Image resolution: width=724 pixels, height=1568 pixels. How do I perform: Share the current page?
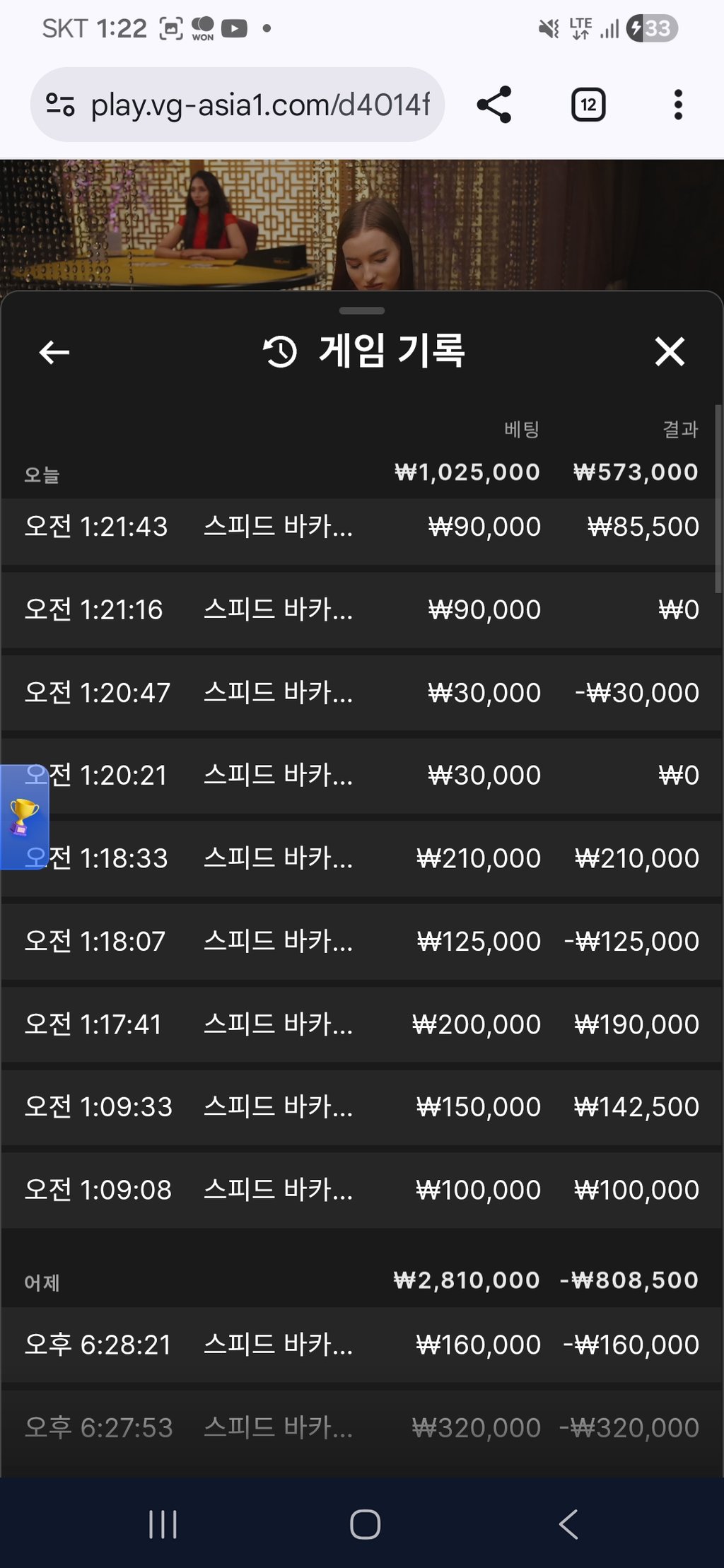click(x=494, y=105)
